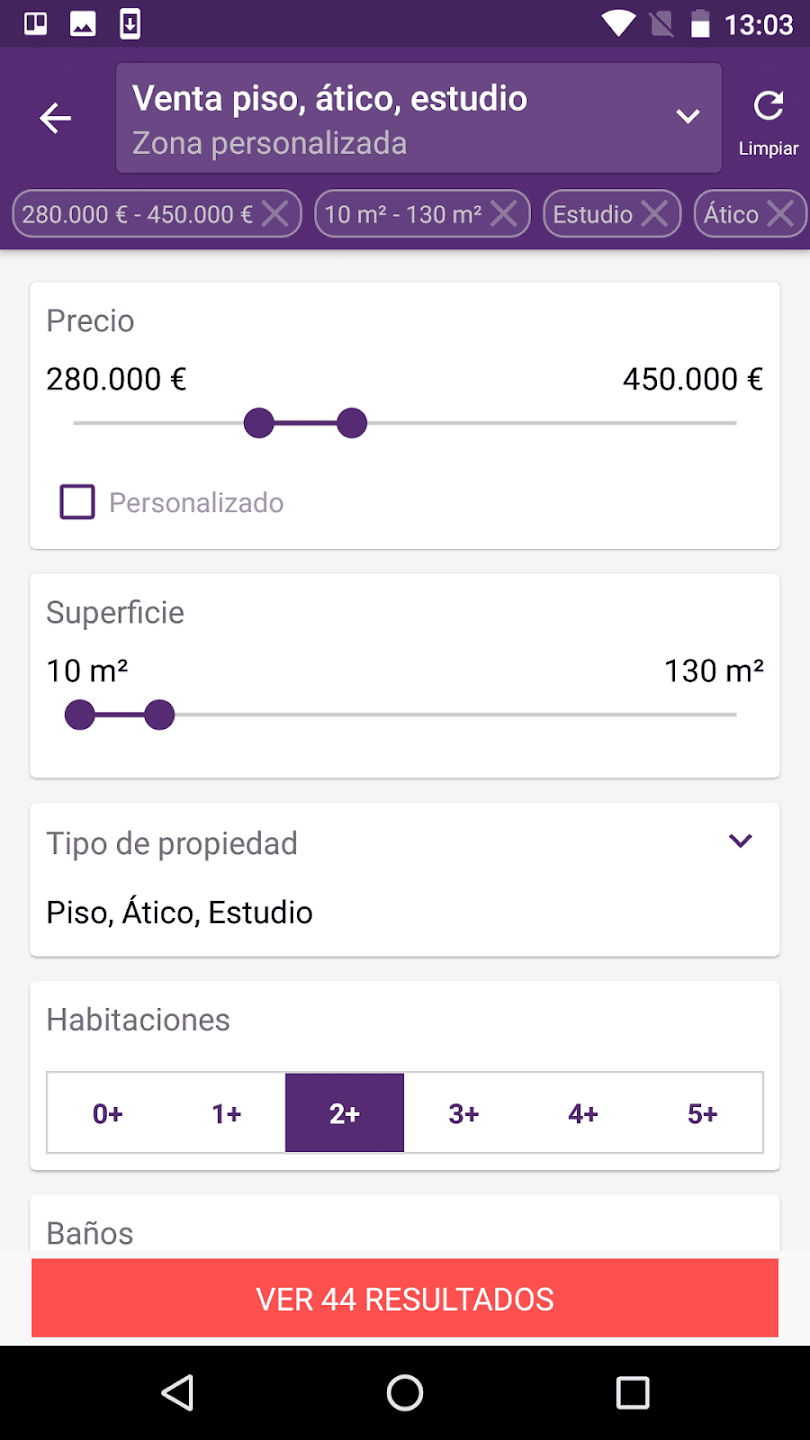Tap the minimum price slider handle
Image resolution: width=810 pixels, height=1440 pixels.
pos(259,423)
